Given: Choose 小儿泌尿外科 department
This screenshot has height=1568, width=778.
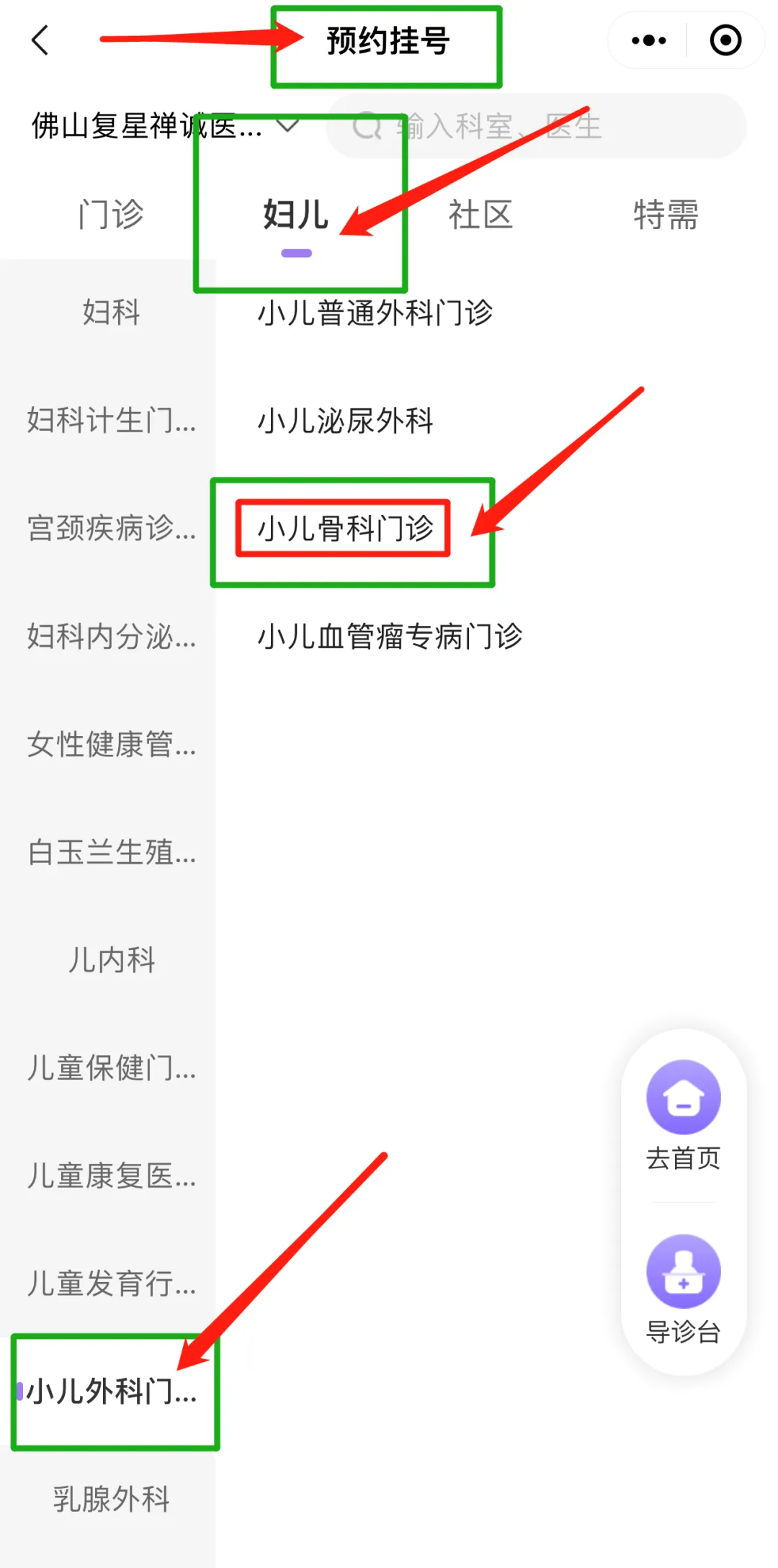Looking at the screenshot, I should pos(345,421).
